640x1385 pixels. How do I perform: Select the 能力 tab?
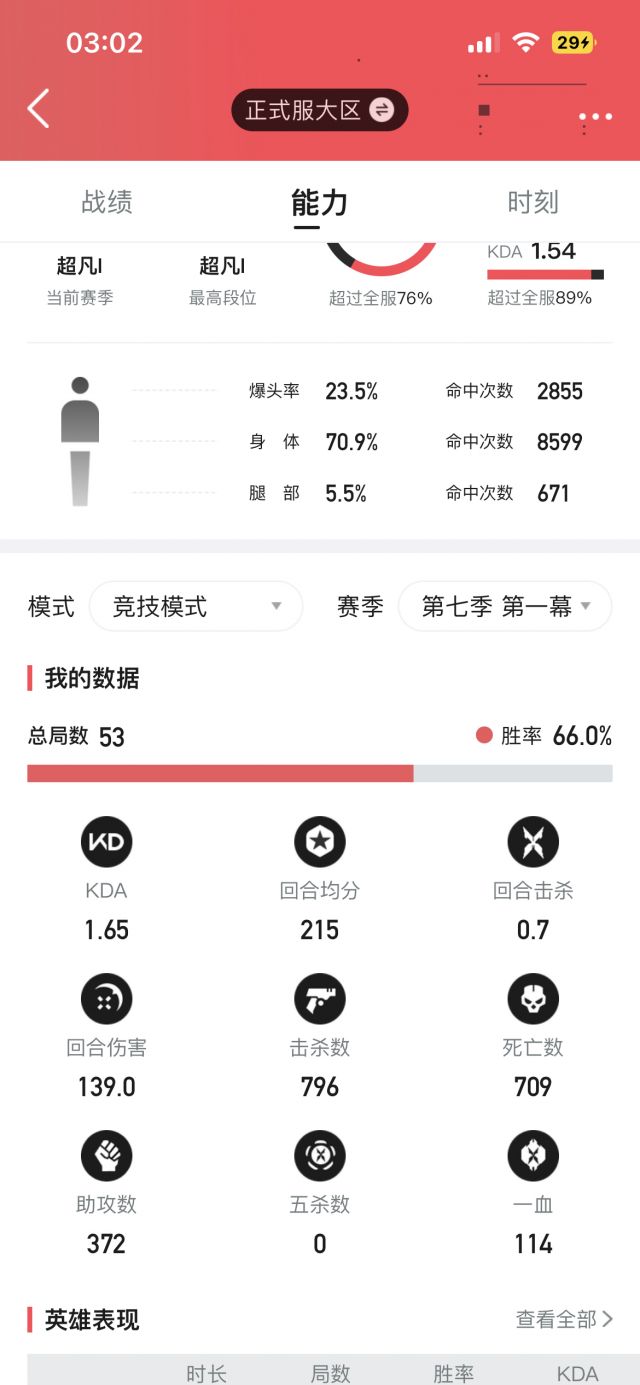(320, 202)
